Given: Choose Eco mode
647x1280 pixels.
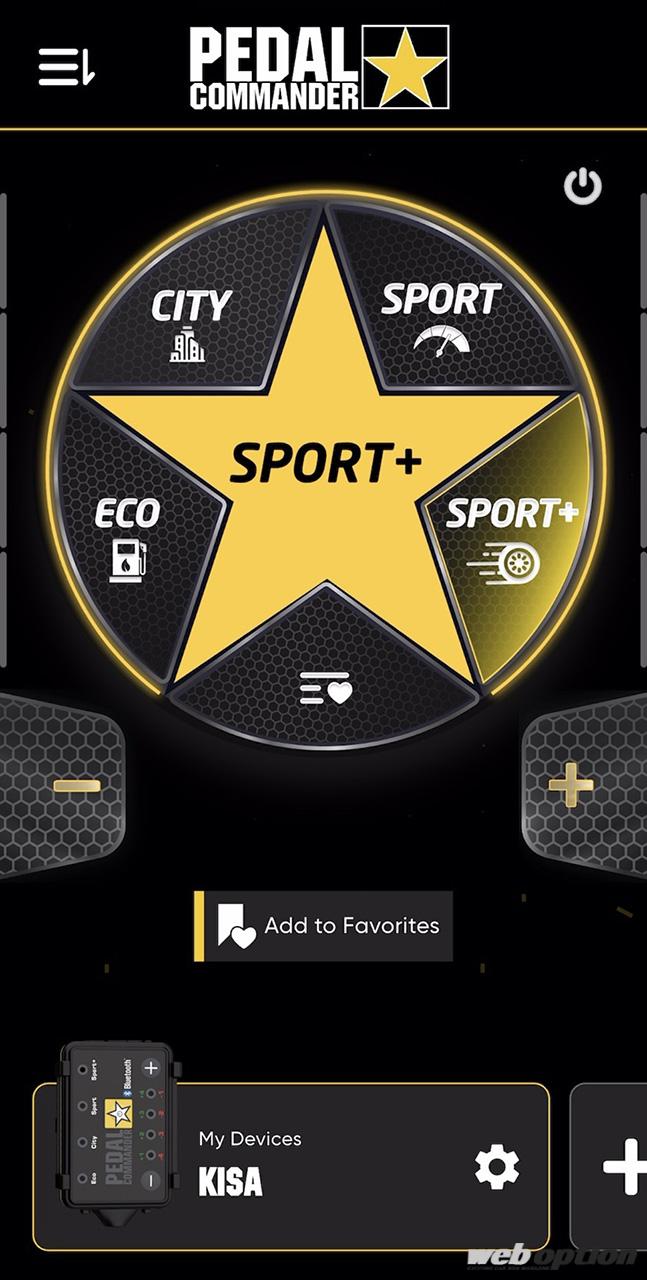Looking at the screenshot, I should (x=128, y=538).
